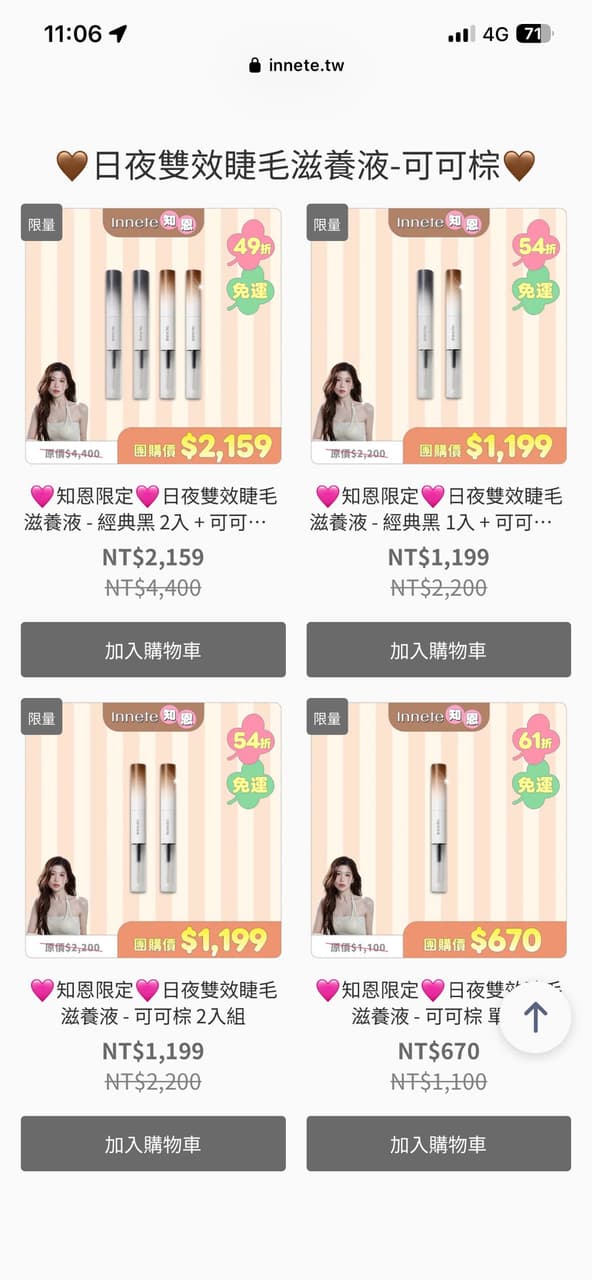Open the 可可棕 2入組 product image
The image size is (592, 1280).
pyautogui.click(x=153, y=830)
